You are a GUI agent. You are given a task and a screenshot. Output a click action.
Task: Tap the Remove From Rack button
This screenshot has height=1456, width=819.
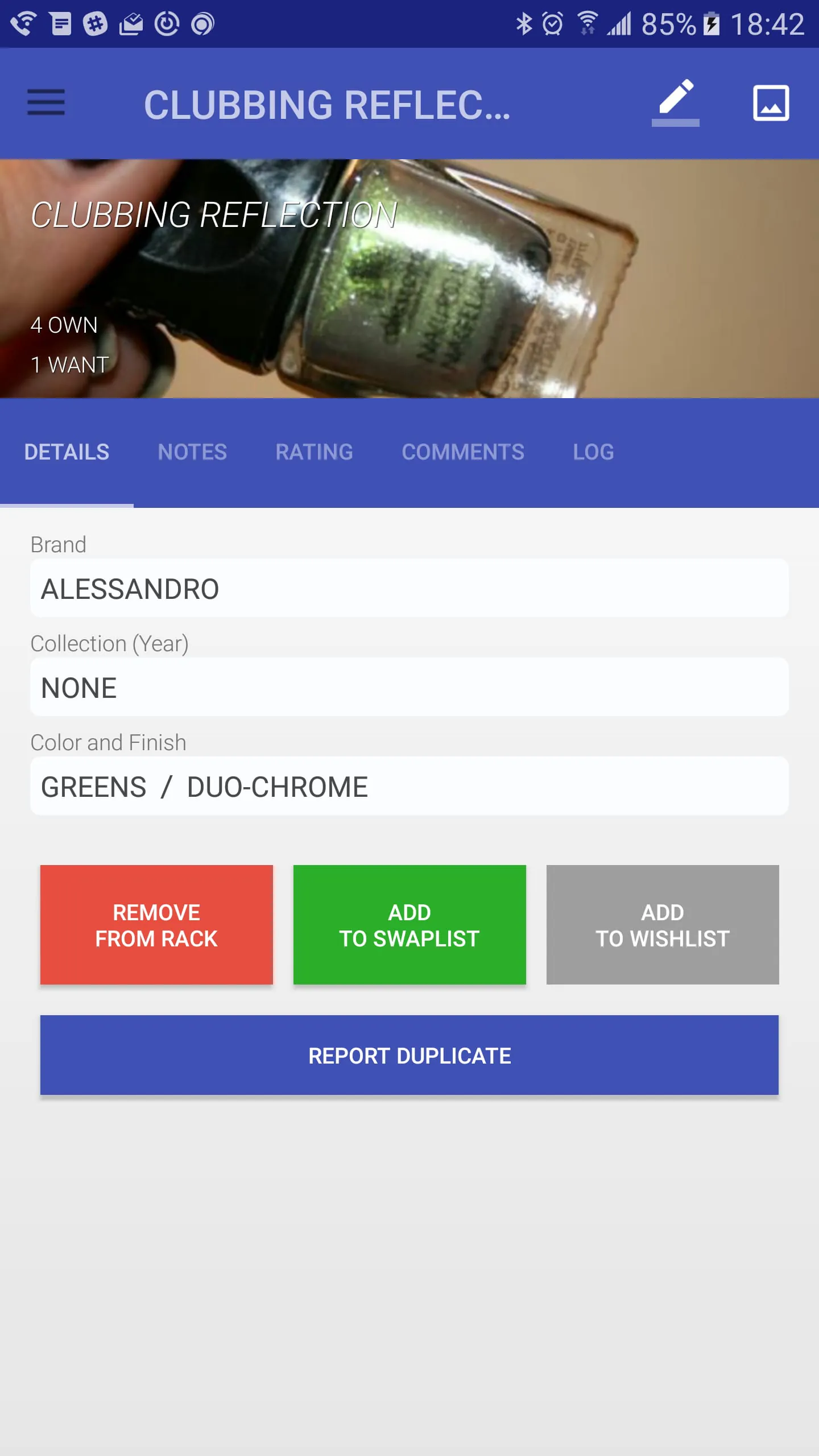[156, 925]
